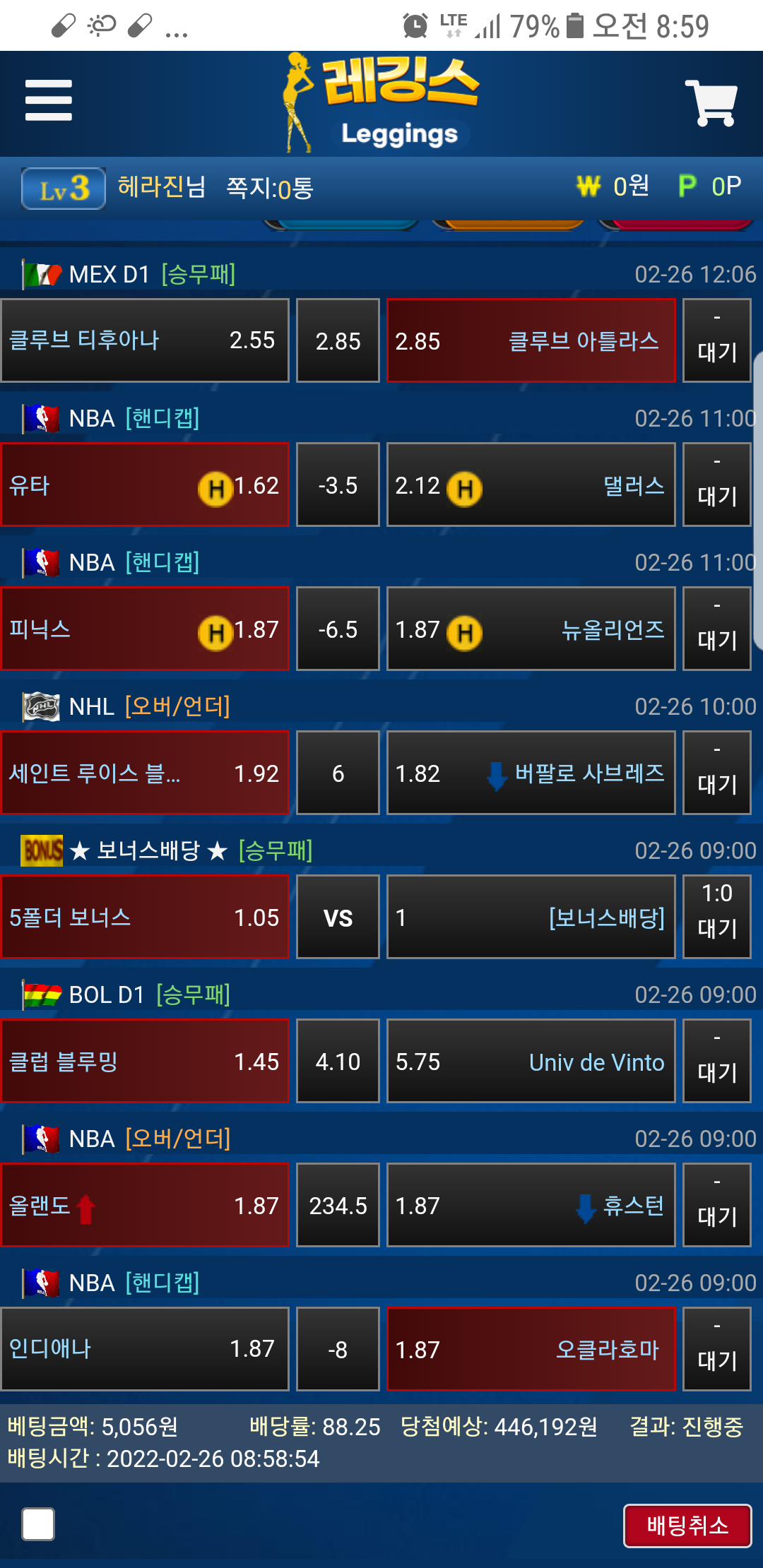Tap the BOL D1 draw 4.10 odds

tap(338, 1061)
